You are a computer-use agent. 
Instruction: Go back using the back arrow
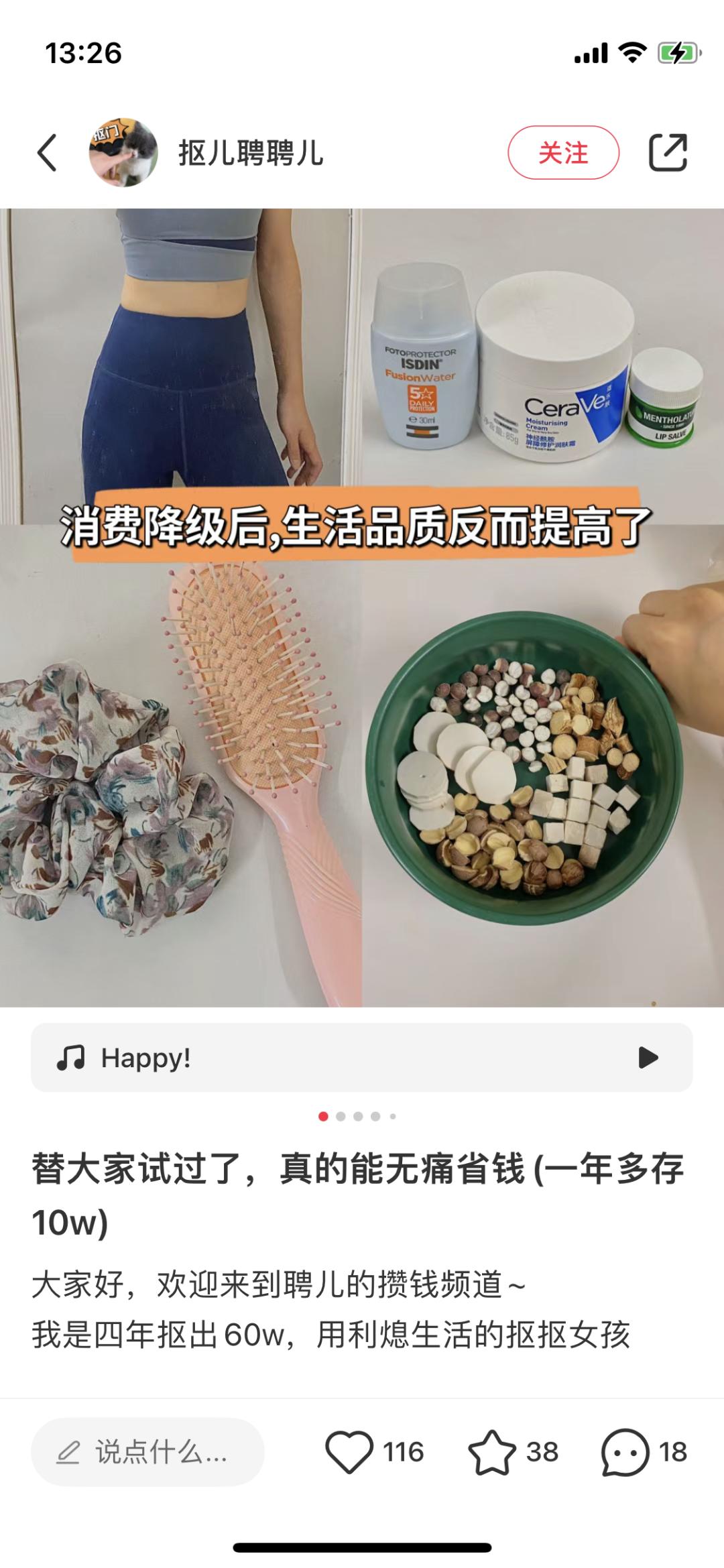coord(47,153)
